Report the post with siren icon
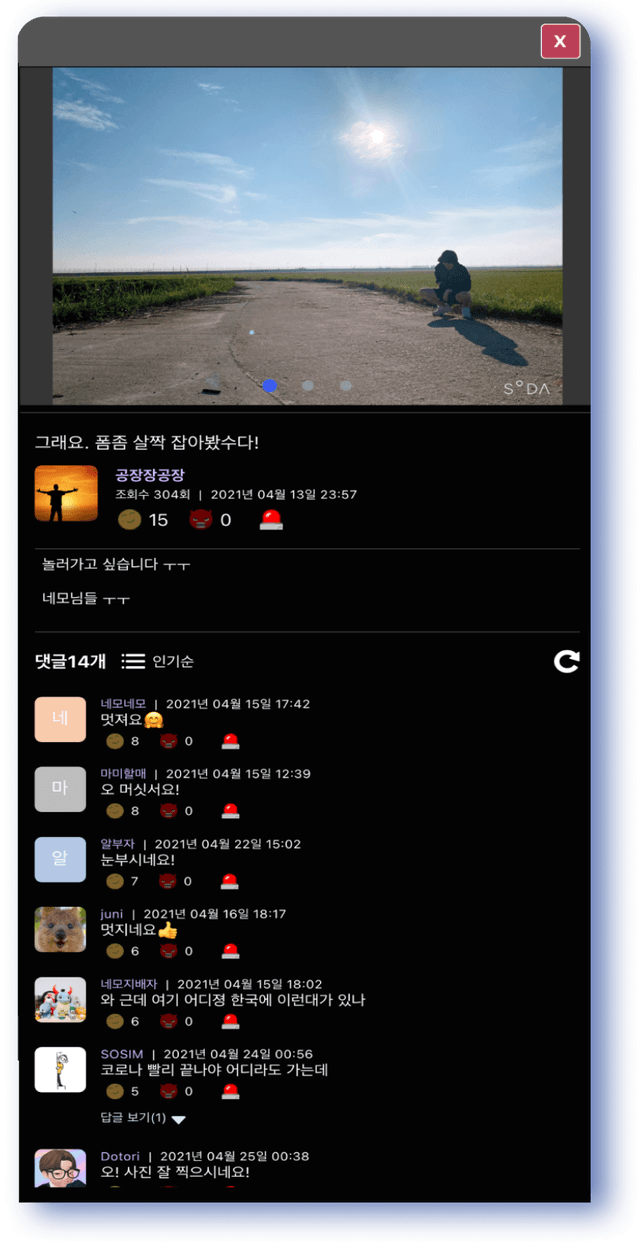 271,519
